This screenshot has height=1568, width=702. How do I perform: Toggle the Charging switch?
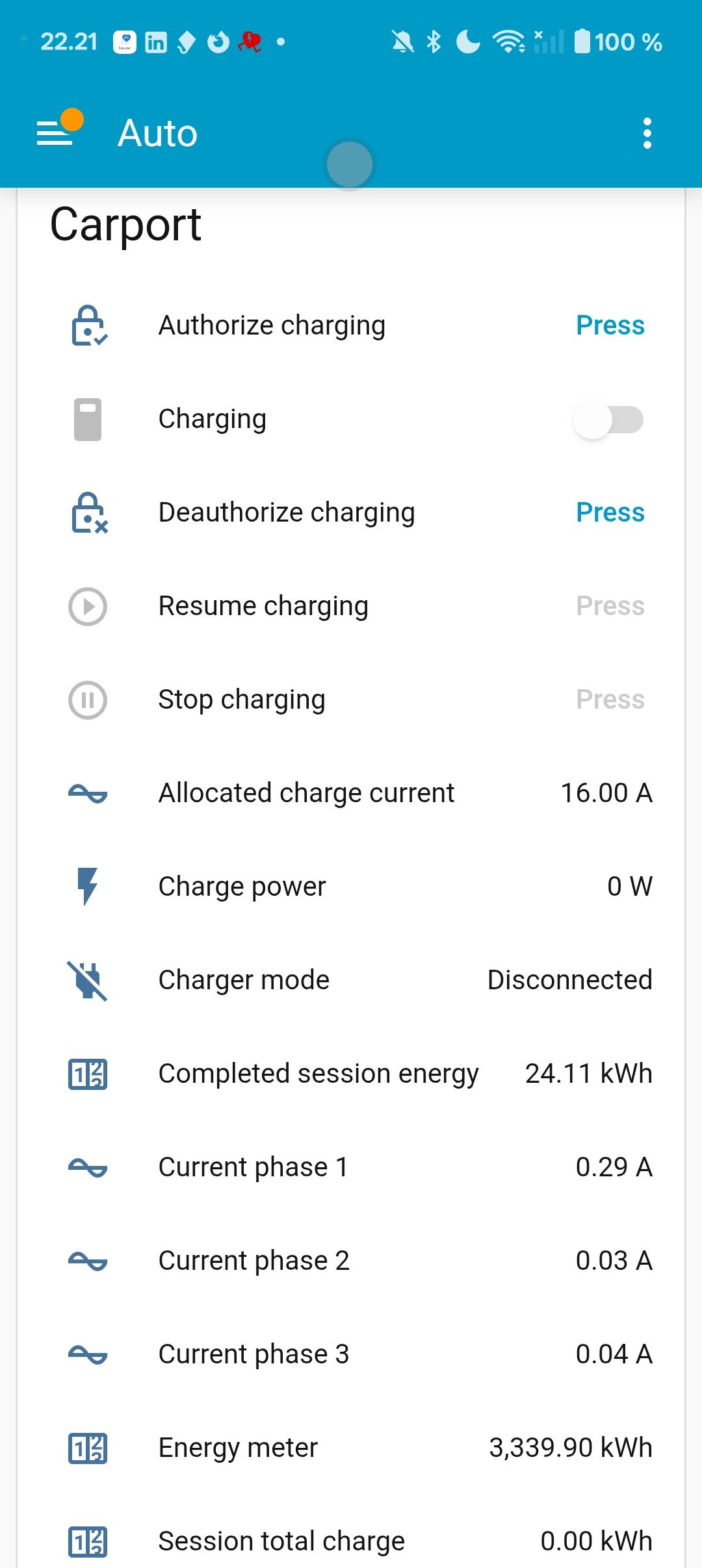pos(608,420)
